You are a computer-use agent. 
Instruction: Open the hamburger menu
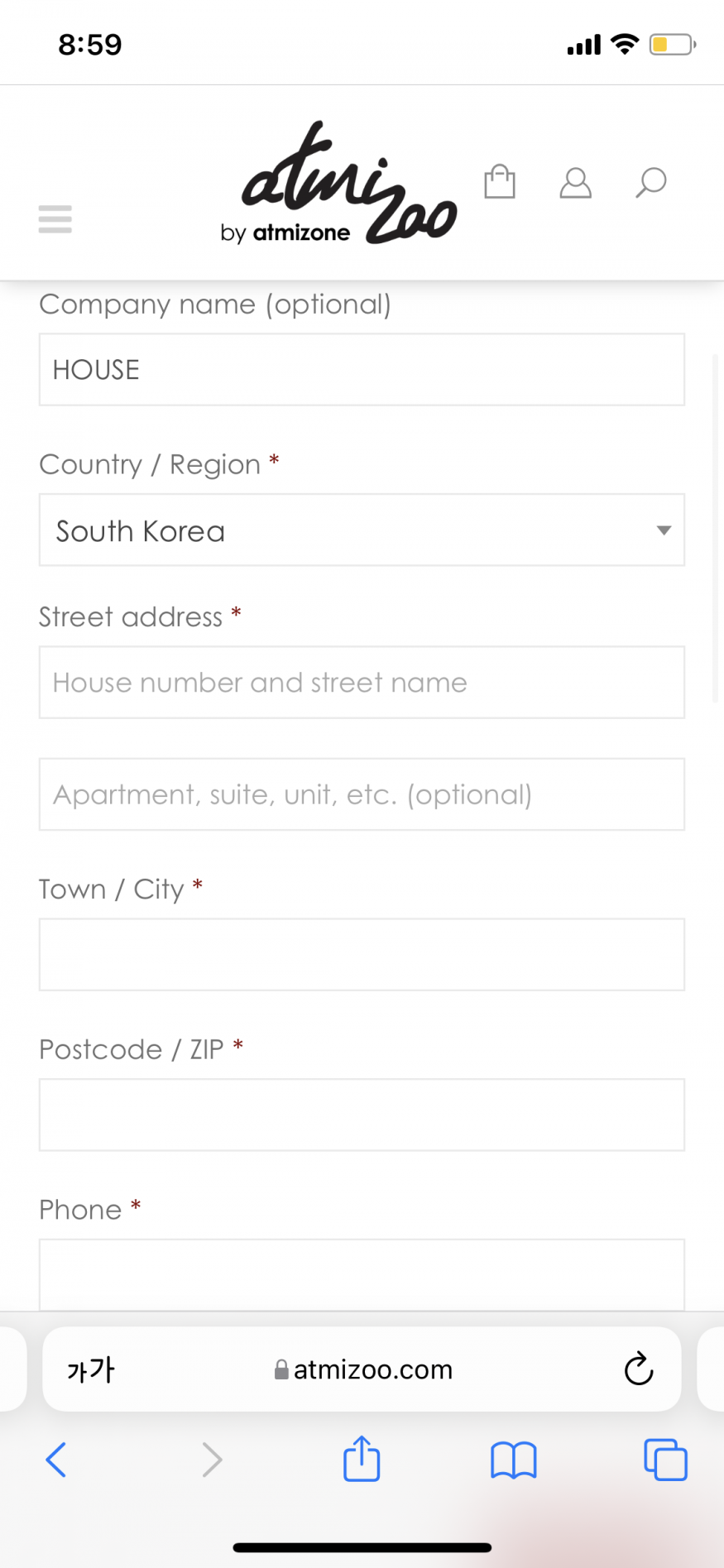coord(55,219)
